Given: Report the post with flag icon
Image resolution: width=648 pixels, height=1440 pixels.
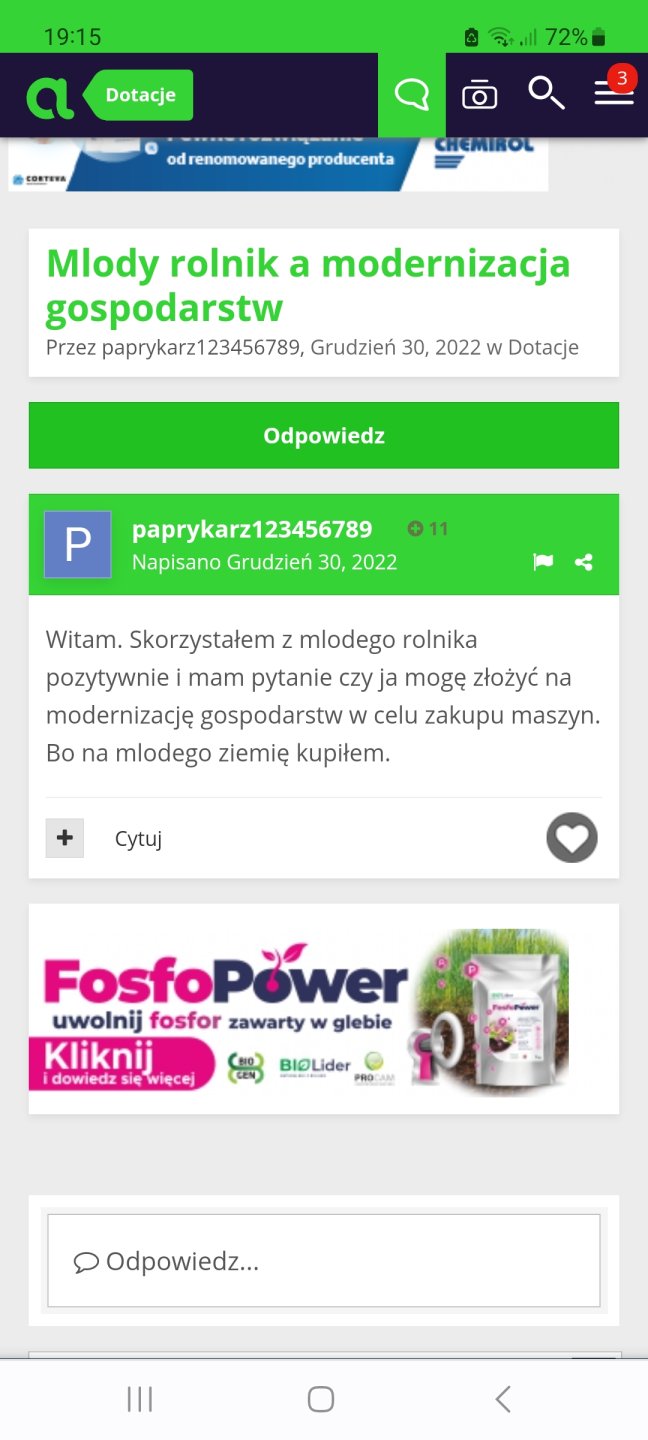Looking at the screenshot, I should point(543,562).
